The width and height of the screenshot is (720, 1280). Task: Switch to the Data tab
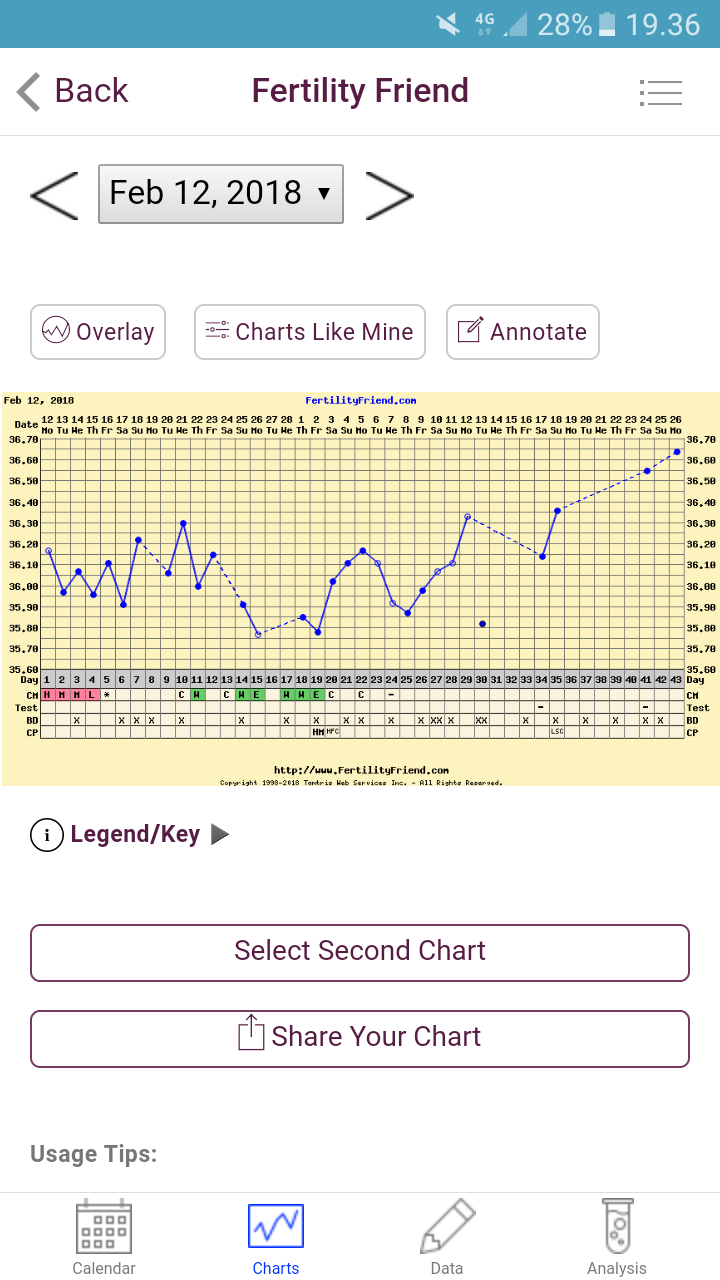447,1238
